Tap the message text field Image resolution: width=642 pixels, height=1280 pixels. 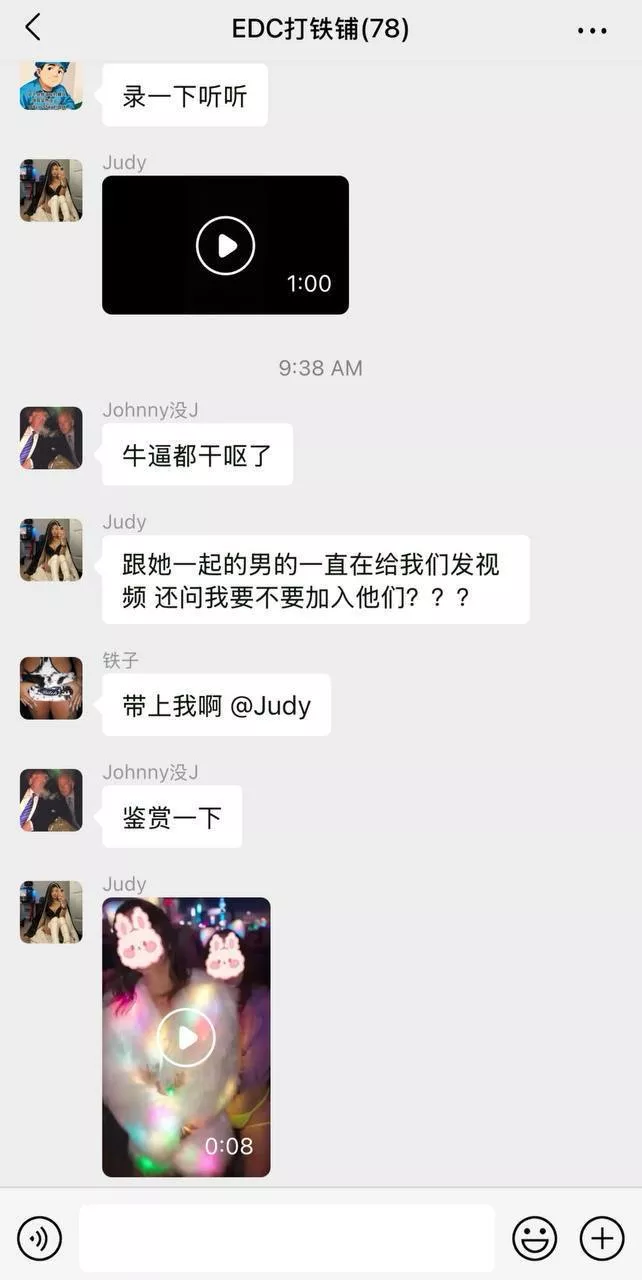(x=287, y=1238)
